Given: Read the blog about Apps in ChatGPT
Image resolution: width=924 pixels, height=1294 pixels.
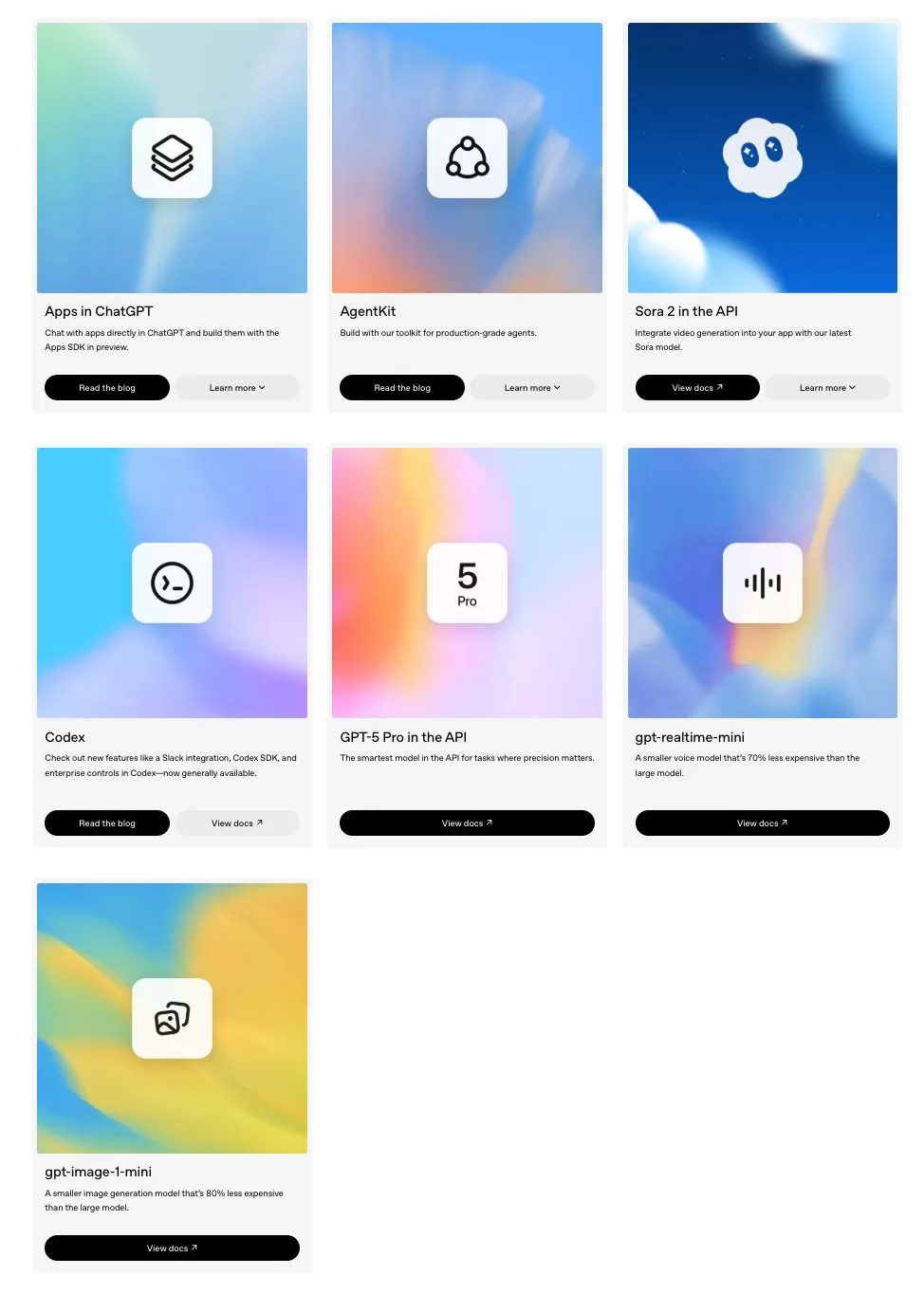Looking at the screenshot, I should coord(107,388).
